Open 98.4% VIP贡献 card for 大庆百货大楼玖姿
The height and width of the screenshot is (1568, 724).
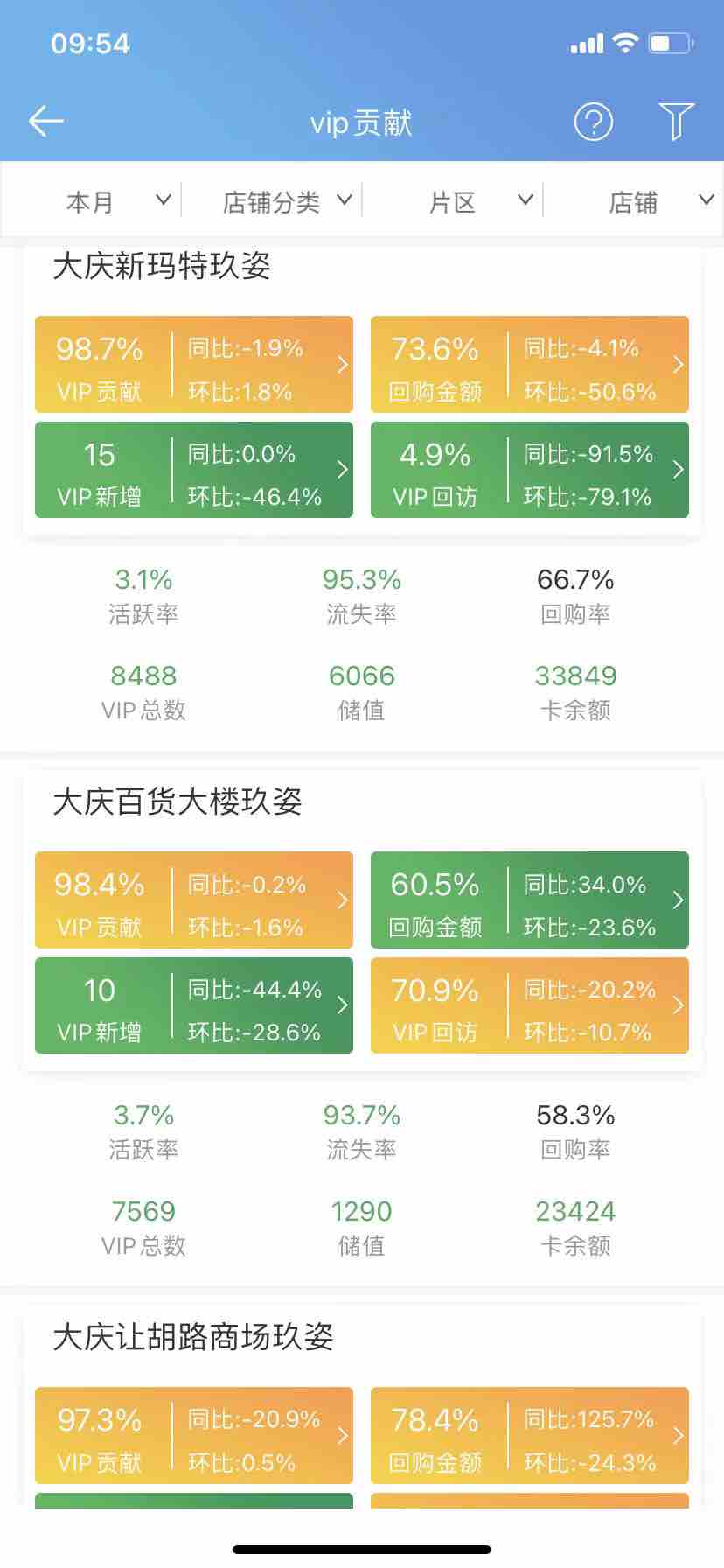click(x=194, y=900)
